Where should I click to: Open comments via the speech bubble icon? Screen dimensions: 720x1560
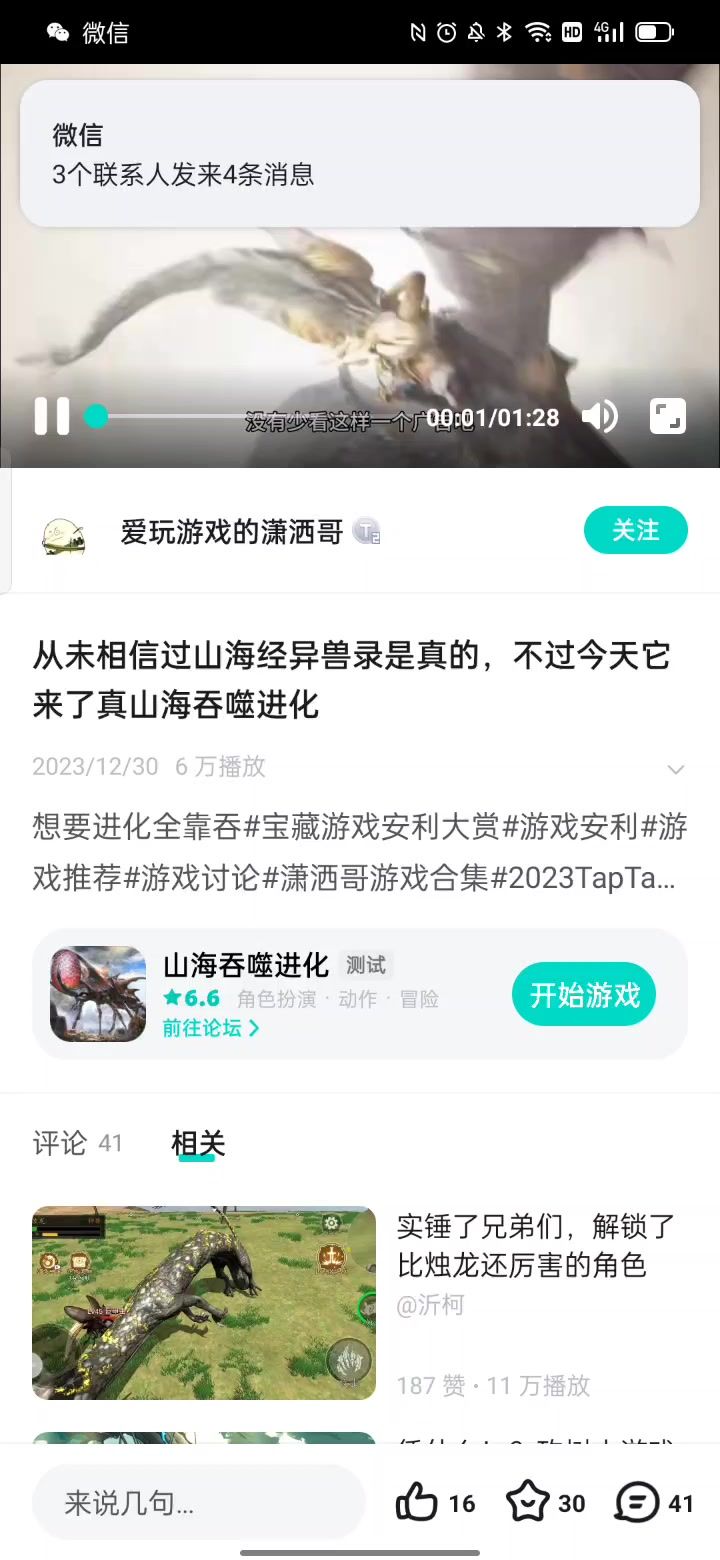click(x=637, y=1502)
